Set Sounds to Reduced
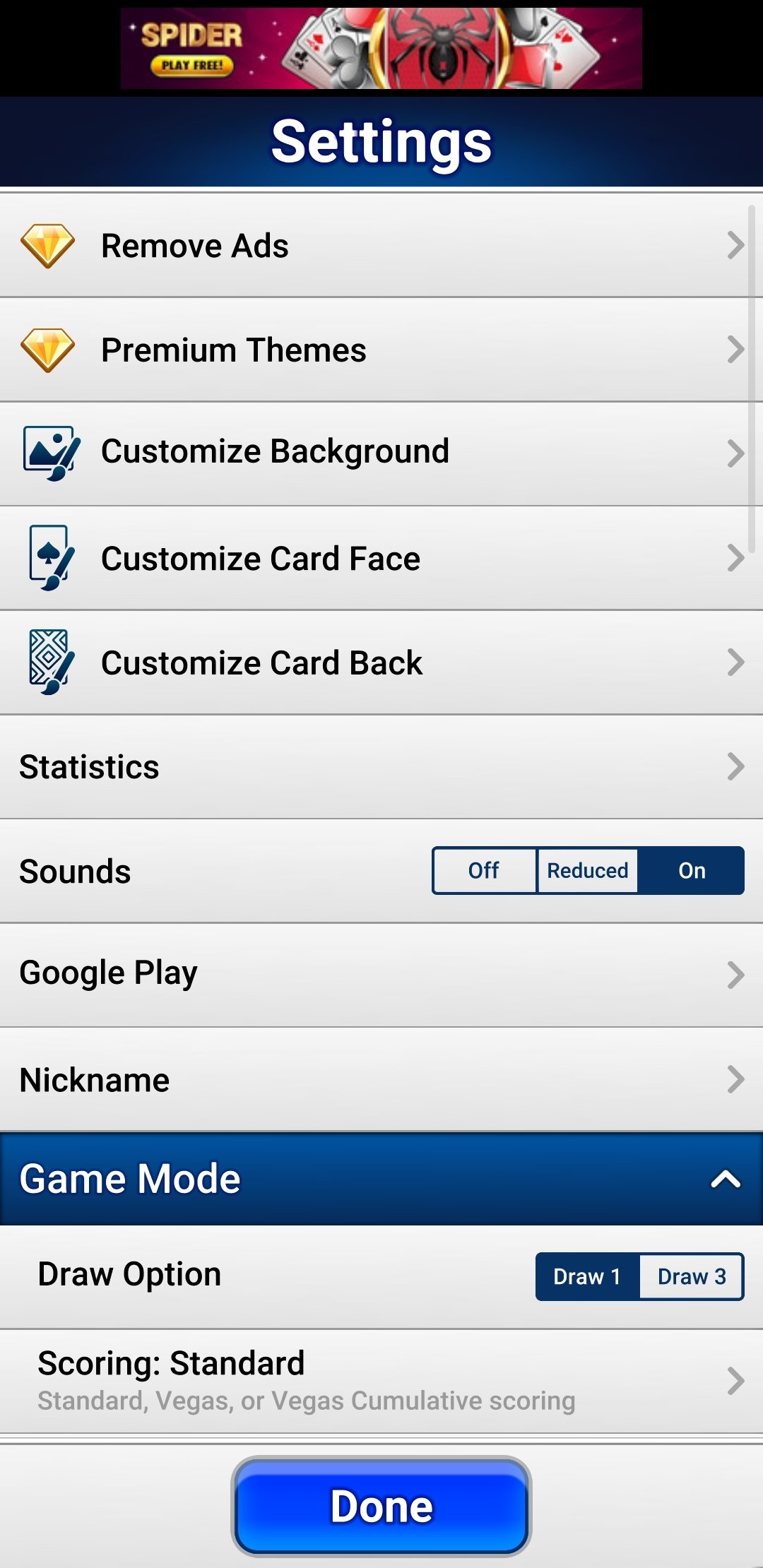This screenshot has width=763, height=1568. (587, 870)
